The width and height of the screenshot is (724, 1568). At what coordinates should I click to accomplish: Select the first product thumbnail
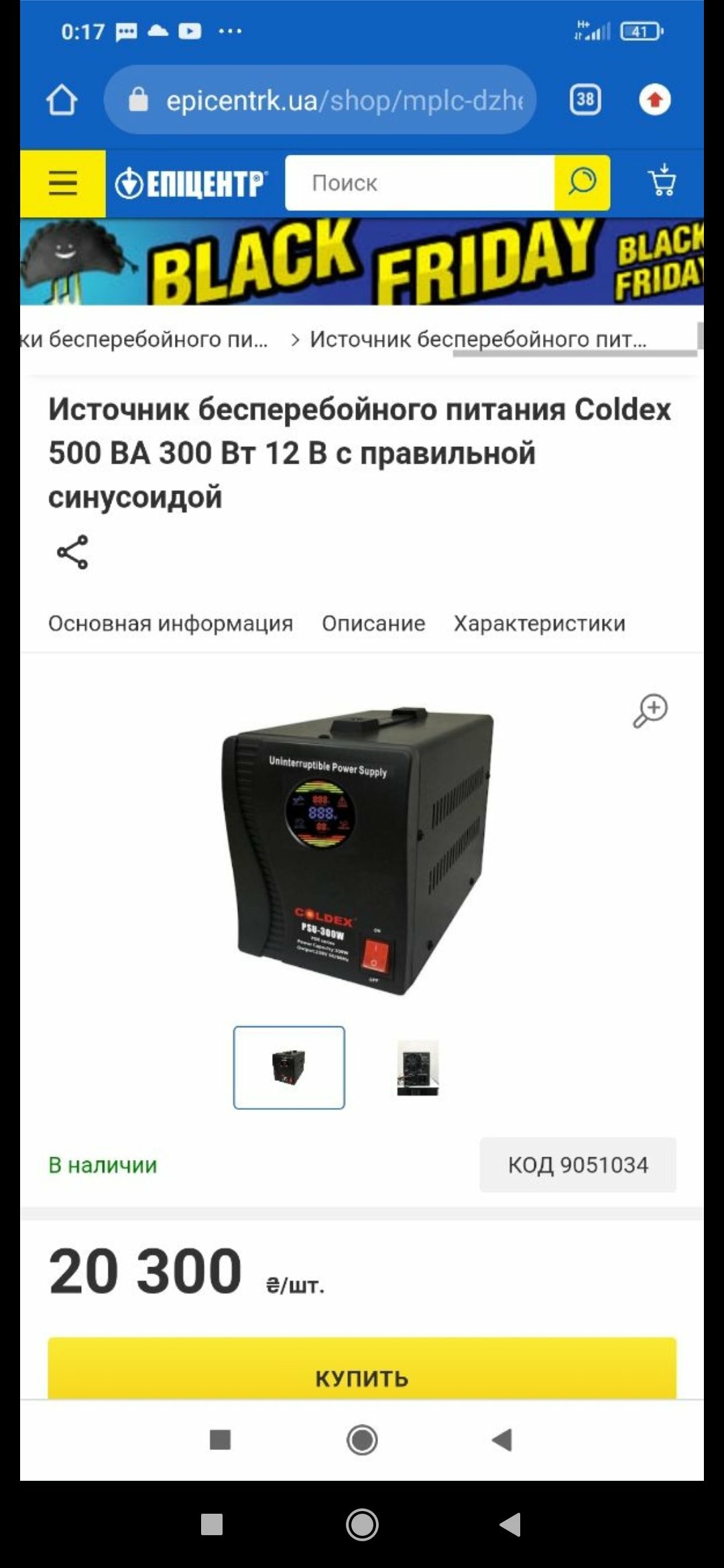click(289, 1067)
